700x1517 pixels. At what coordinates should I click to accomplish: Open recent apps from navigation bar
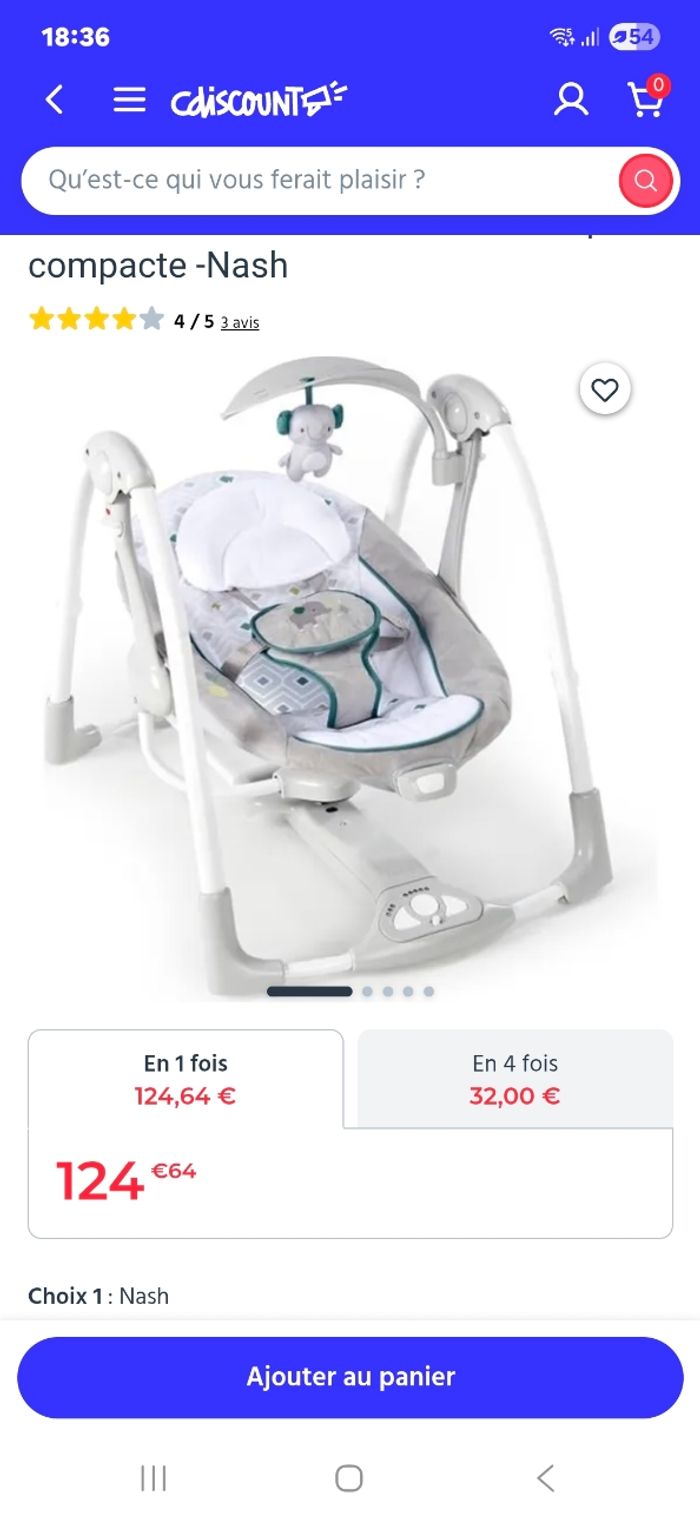pos(153,1478)
